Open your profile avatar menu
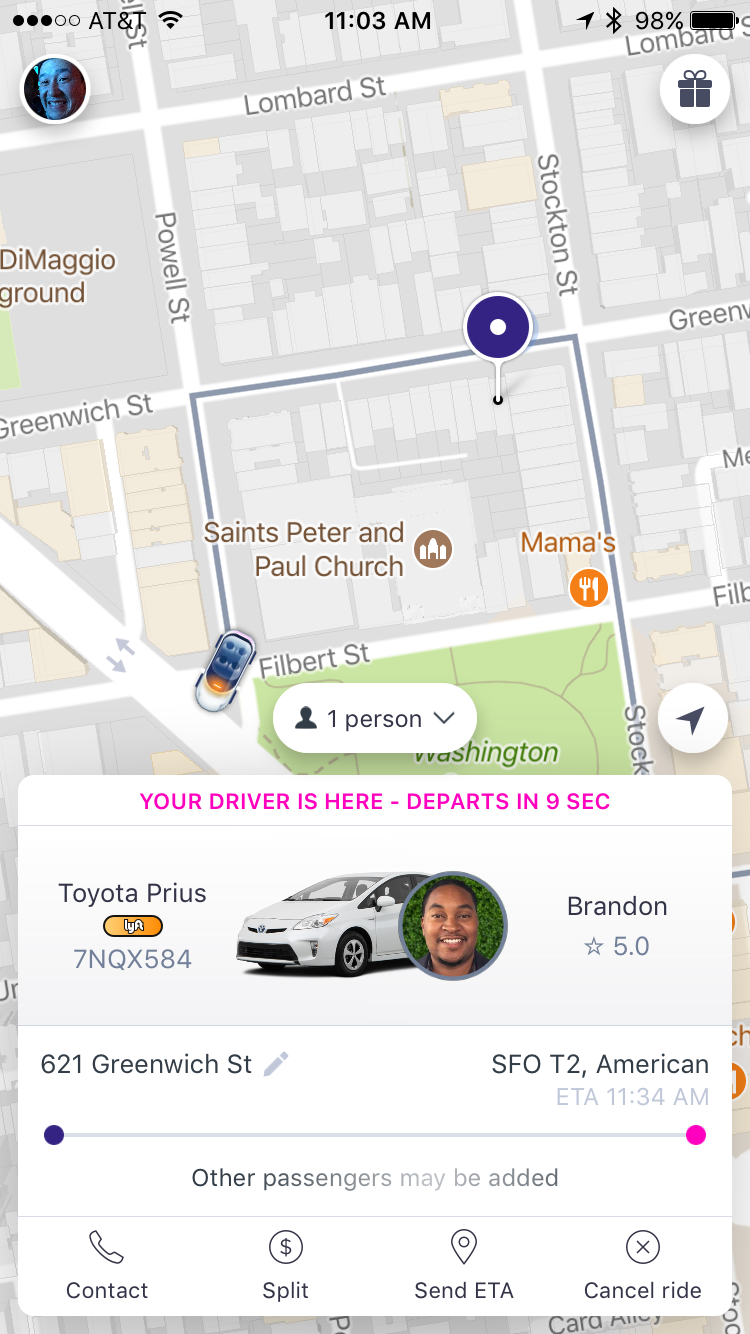 pos(55,90)
